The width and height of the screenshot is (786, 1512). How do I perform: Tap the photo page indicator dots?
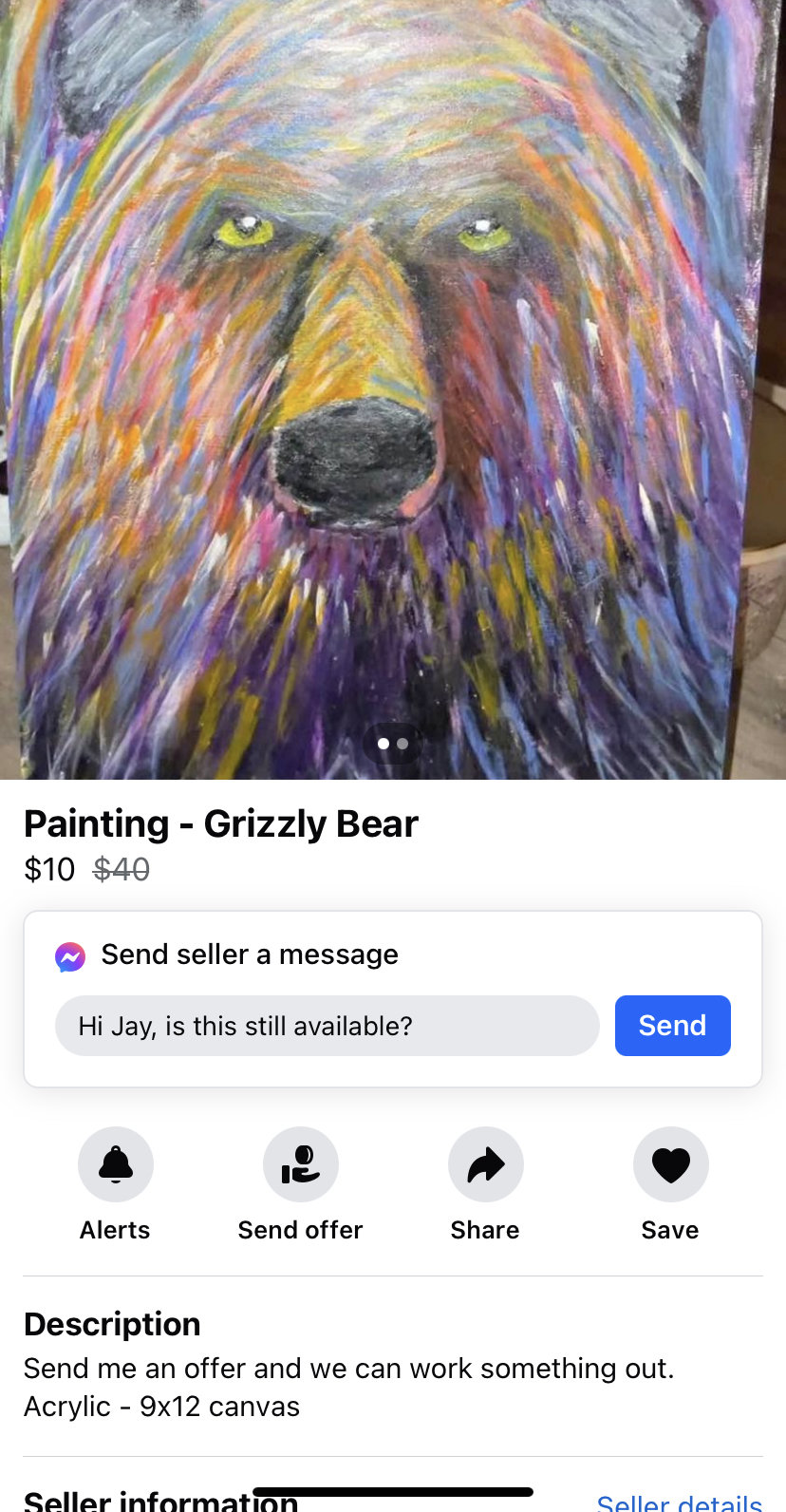coord(393,744)
